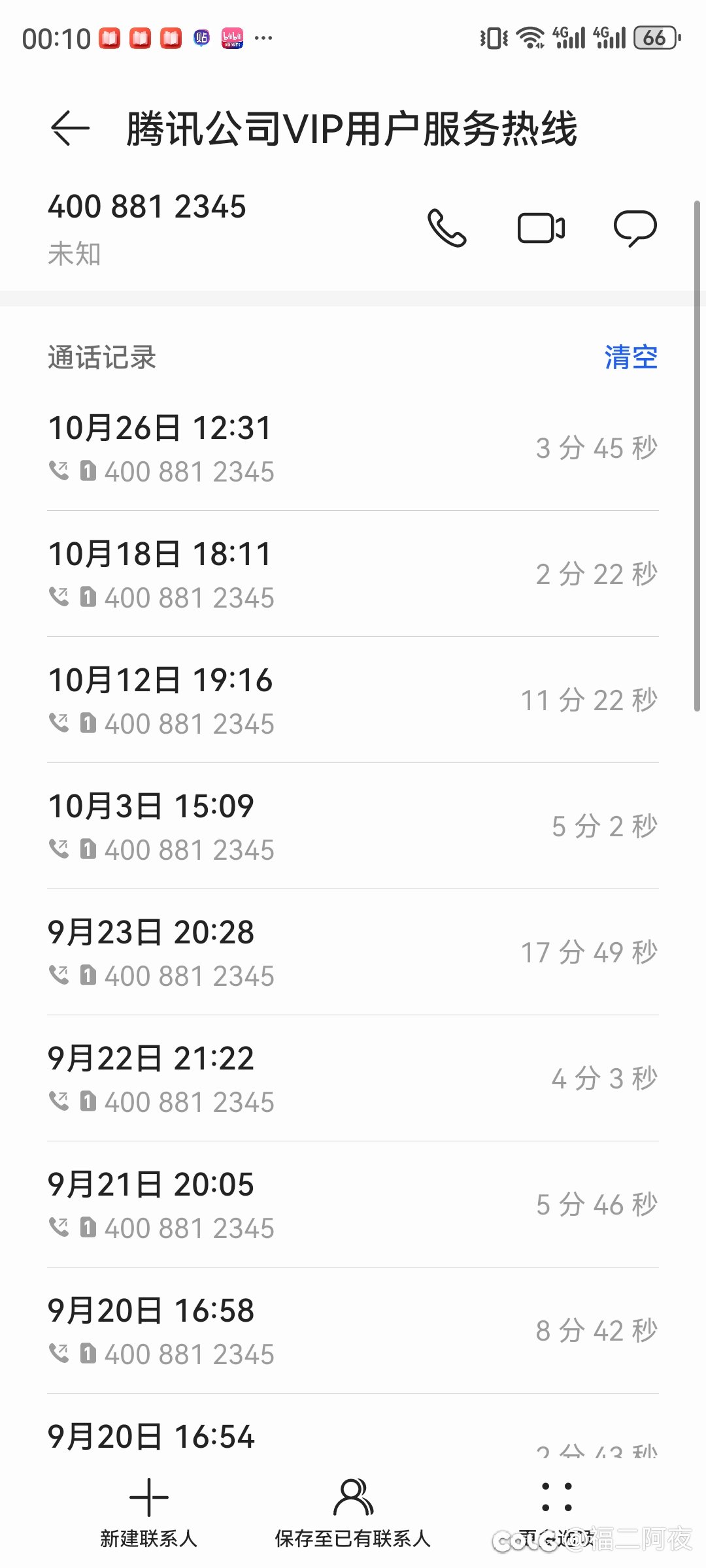The width and height of the screenshot is (706, 1568).
Task: Open the 10月26日 12:31 call record
Action: coord(353,448)
